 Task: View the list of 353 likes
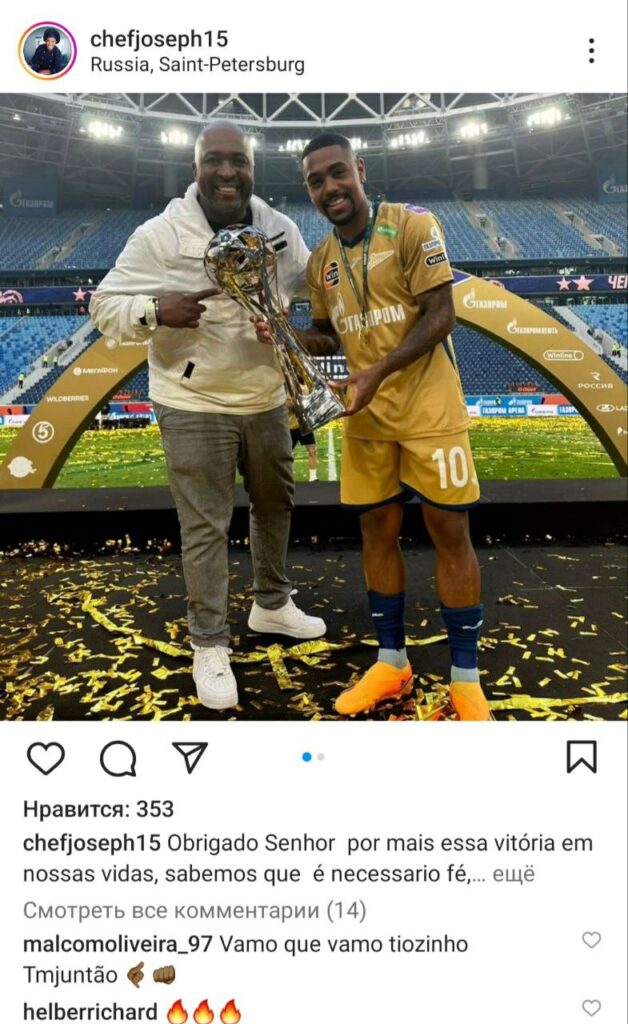coord(99,809)
